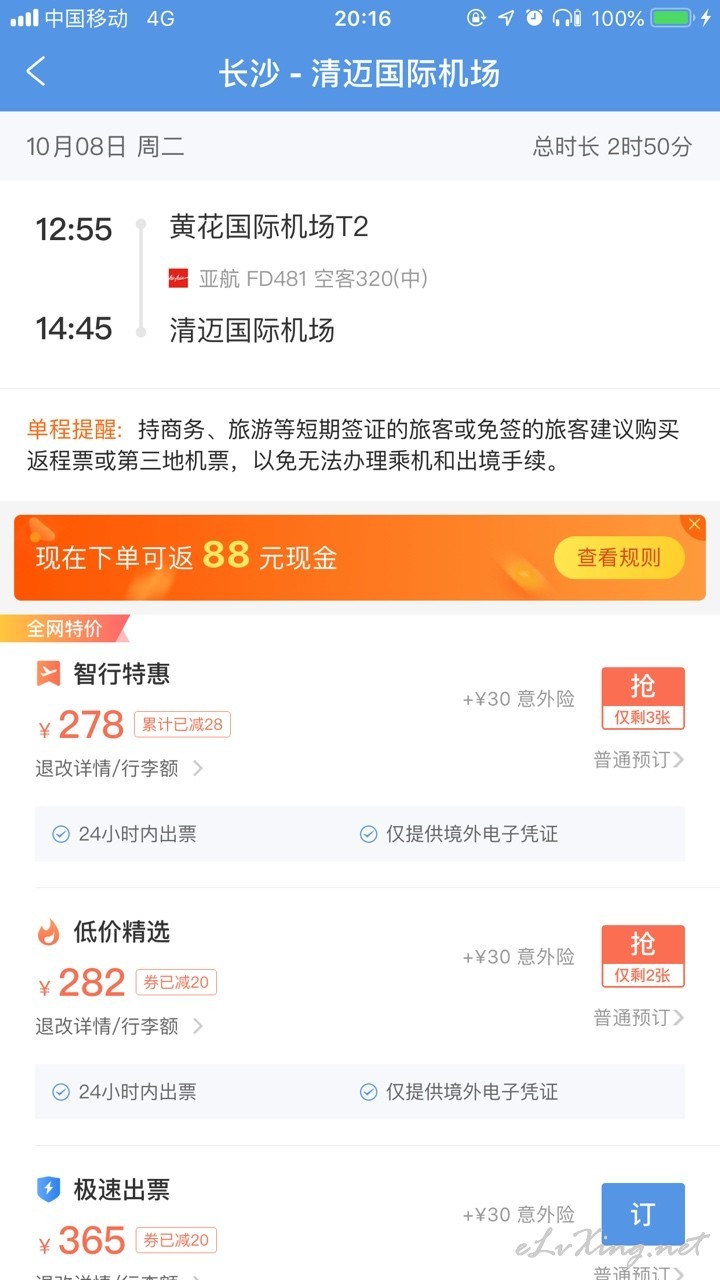
Task: View 退改详情/行李额 under 低价精选
Action: [x=120, y=1026]
